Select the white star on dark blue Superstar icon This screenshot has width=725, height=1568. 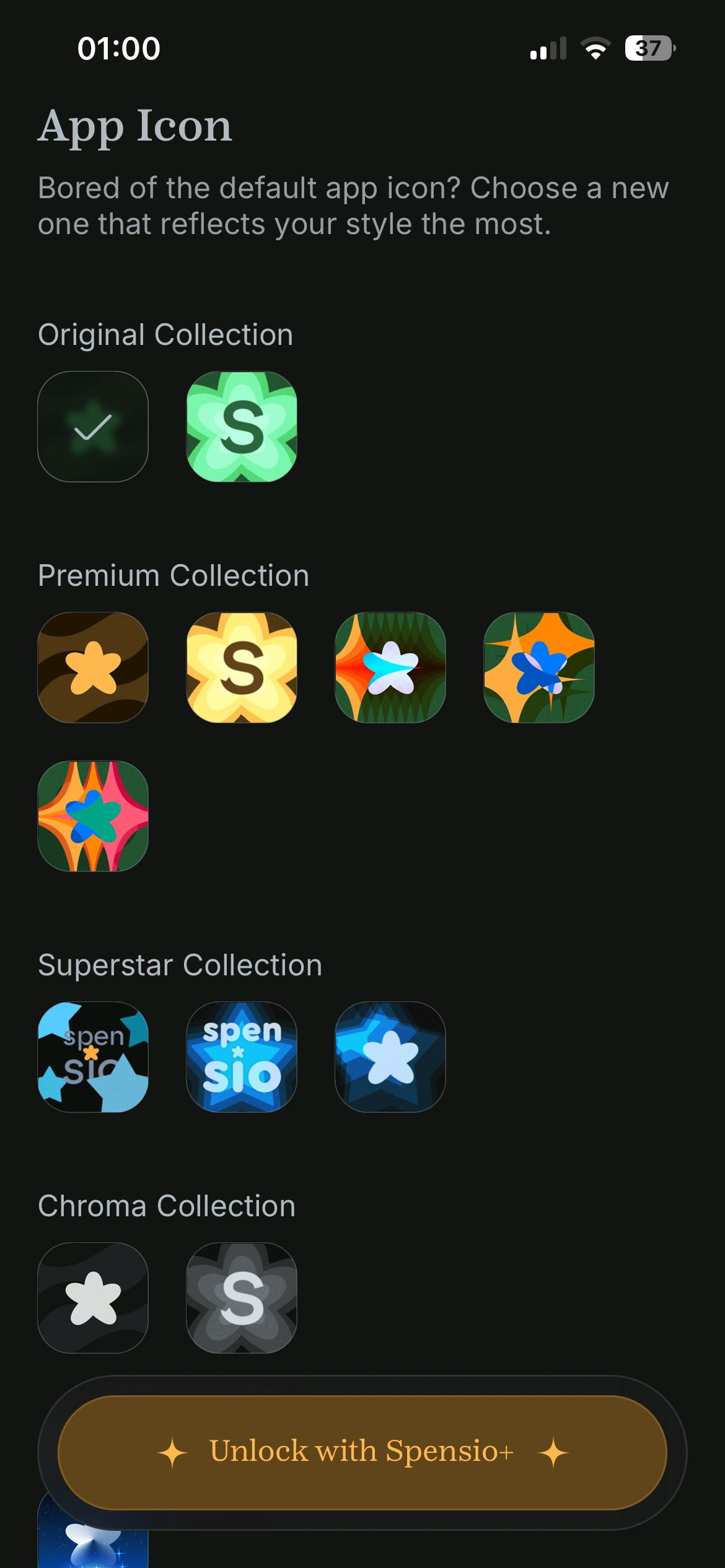tap(390, 1057)
